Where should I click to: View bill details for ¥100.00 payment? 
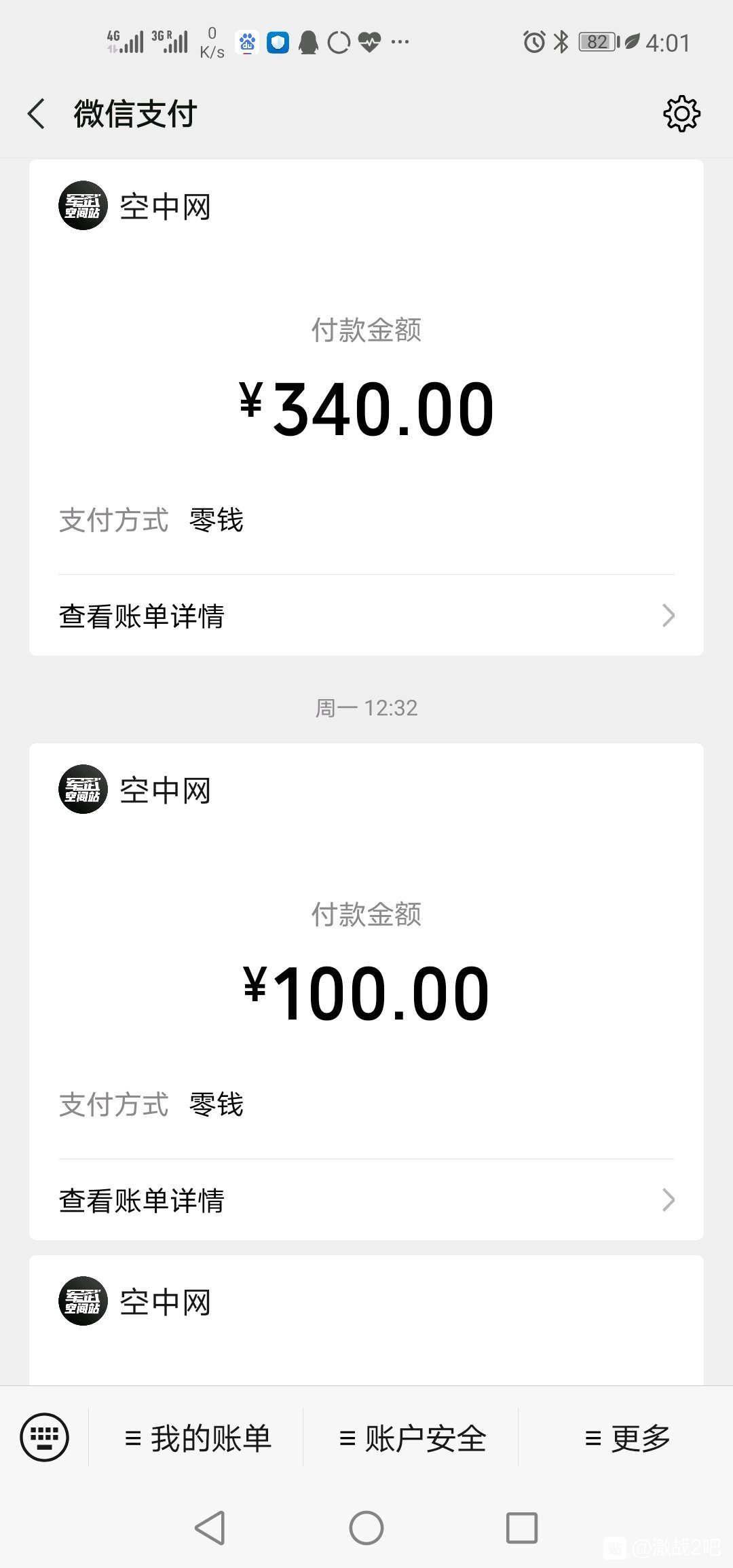366,1200
